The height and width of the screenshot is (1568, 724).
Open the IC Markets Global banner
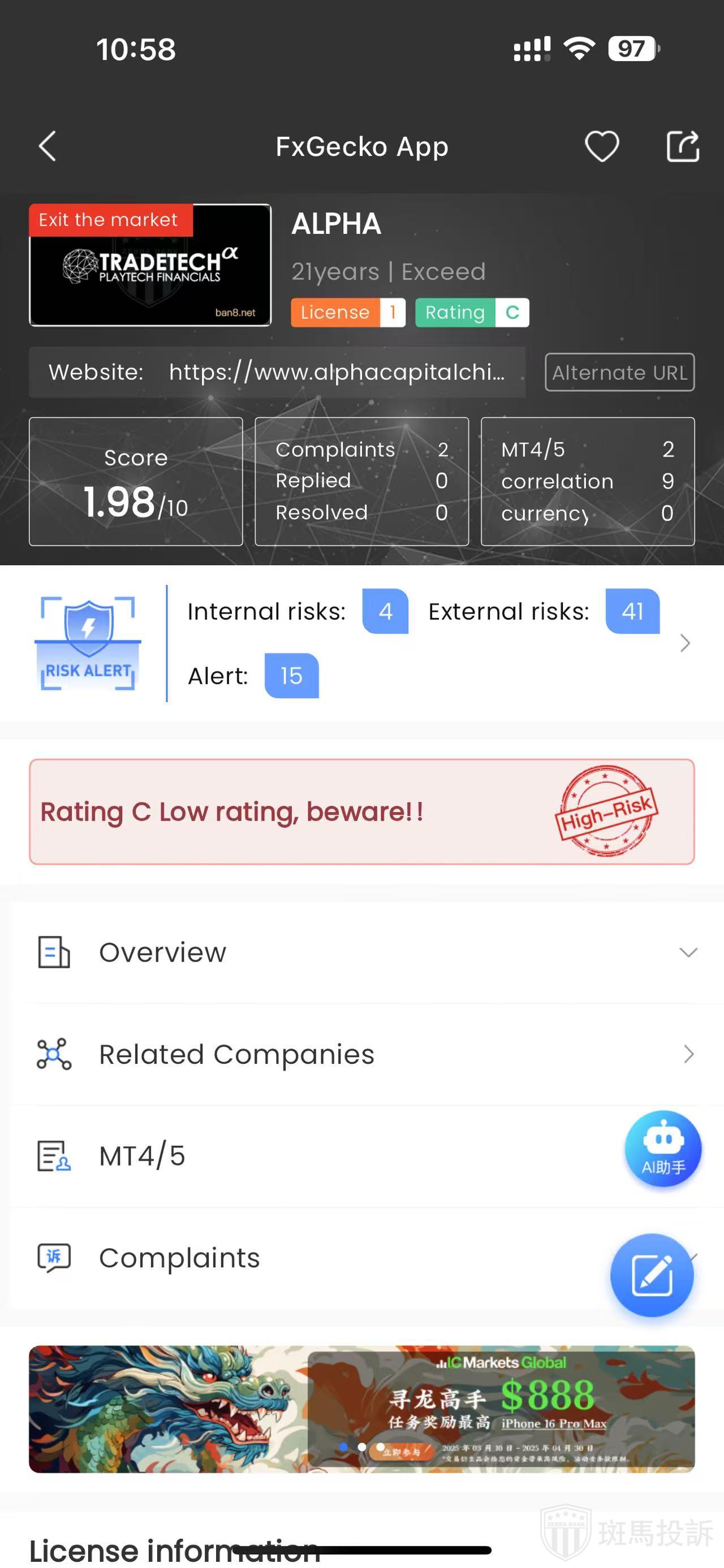point(361,1409)
